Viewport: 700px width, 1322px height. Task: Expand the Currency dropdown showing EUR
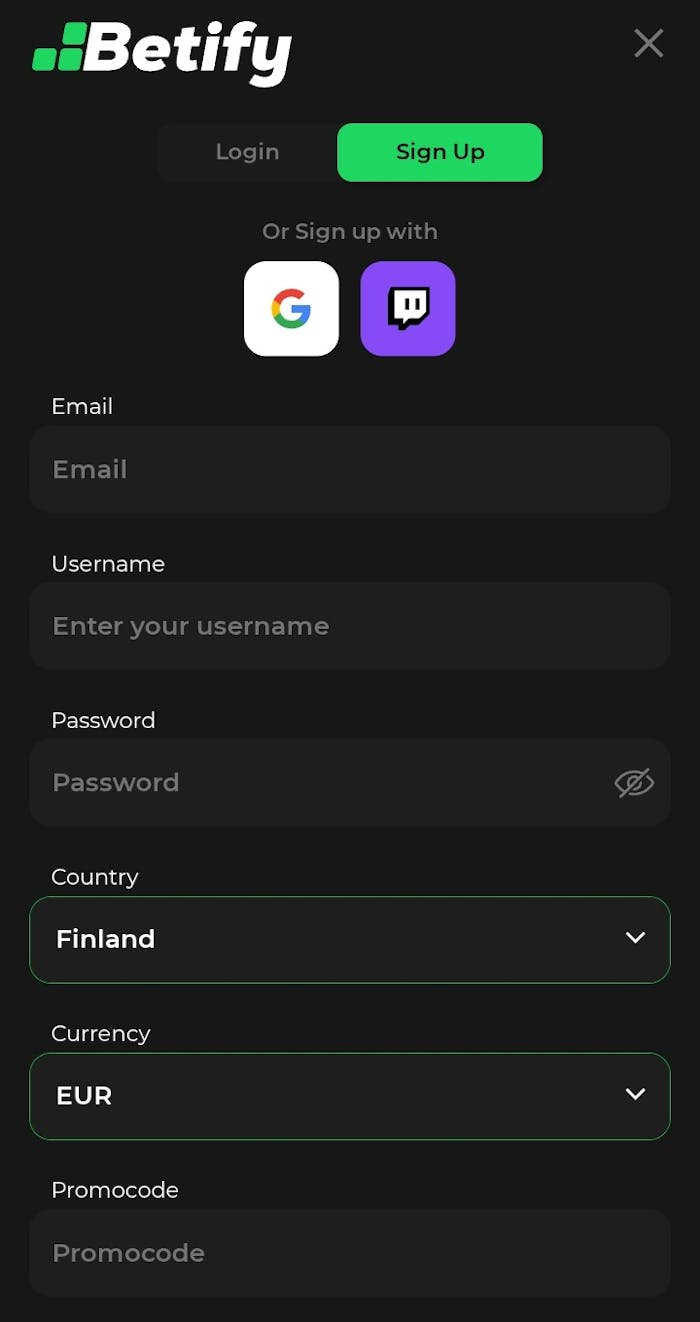350,1096
